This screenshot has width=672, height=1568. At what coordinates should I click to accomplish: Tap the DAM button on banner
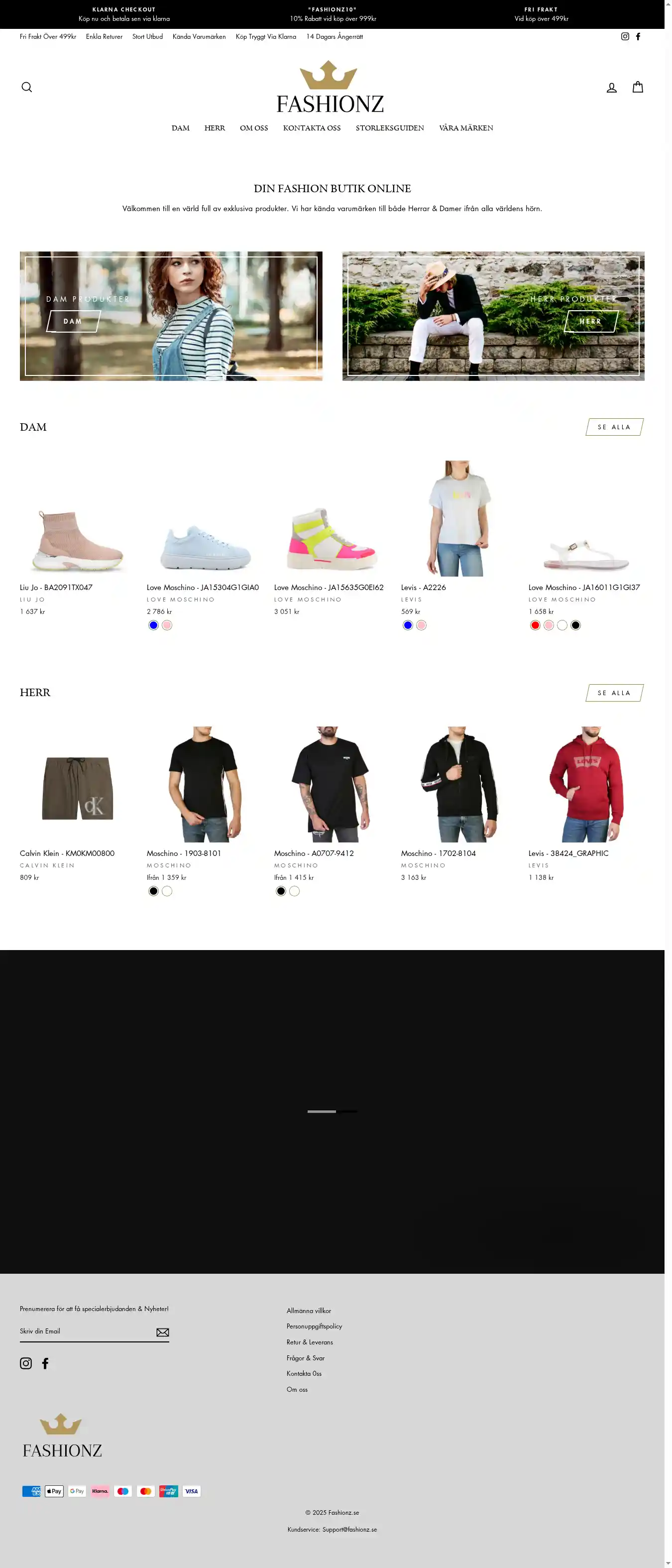coord(73,321)
